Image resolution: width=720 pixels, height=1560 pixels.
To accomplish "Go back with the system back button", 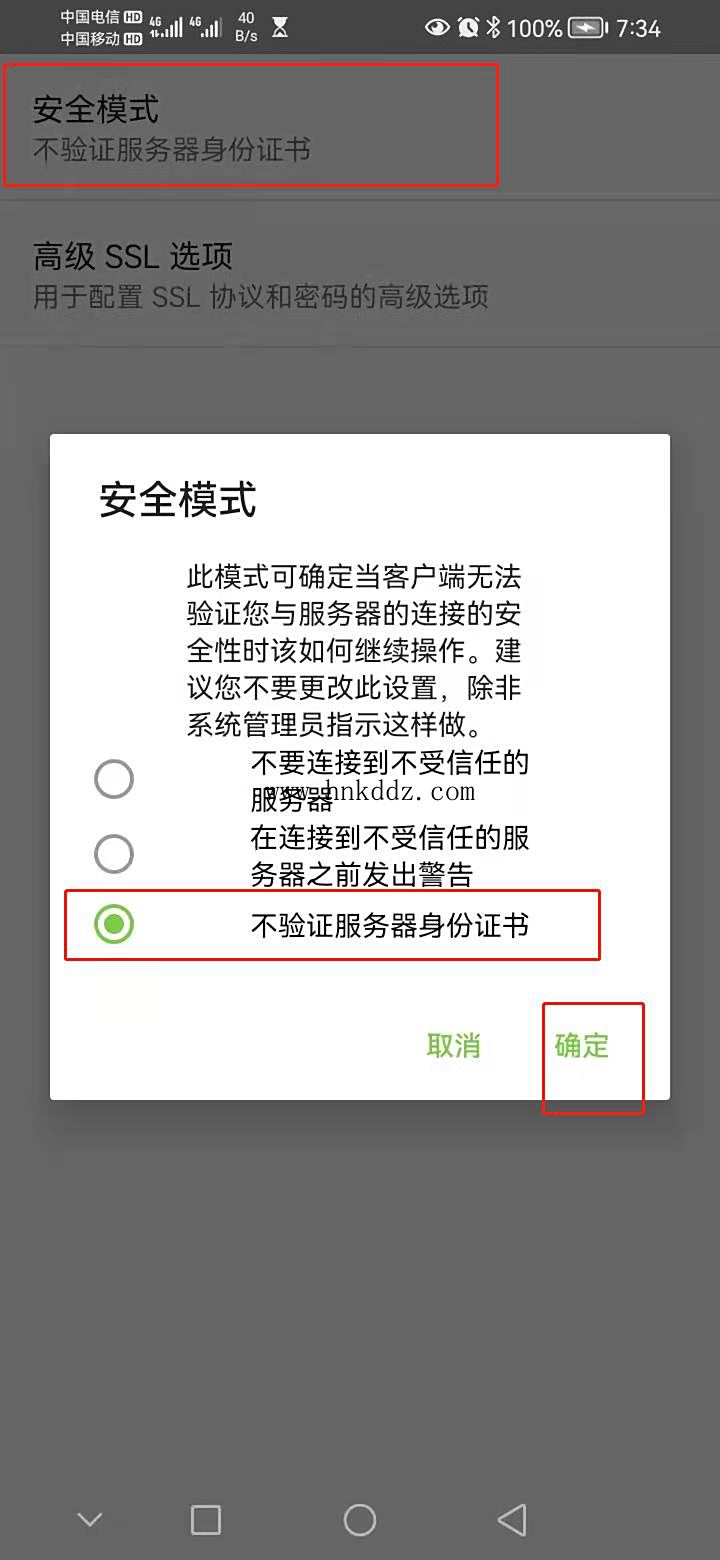I will (512, 1520).
